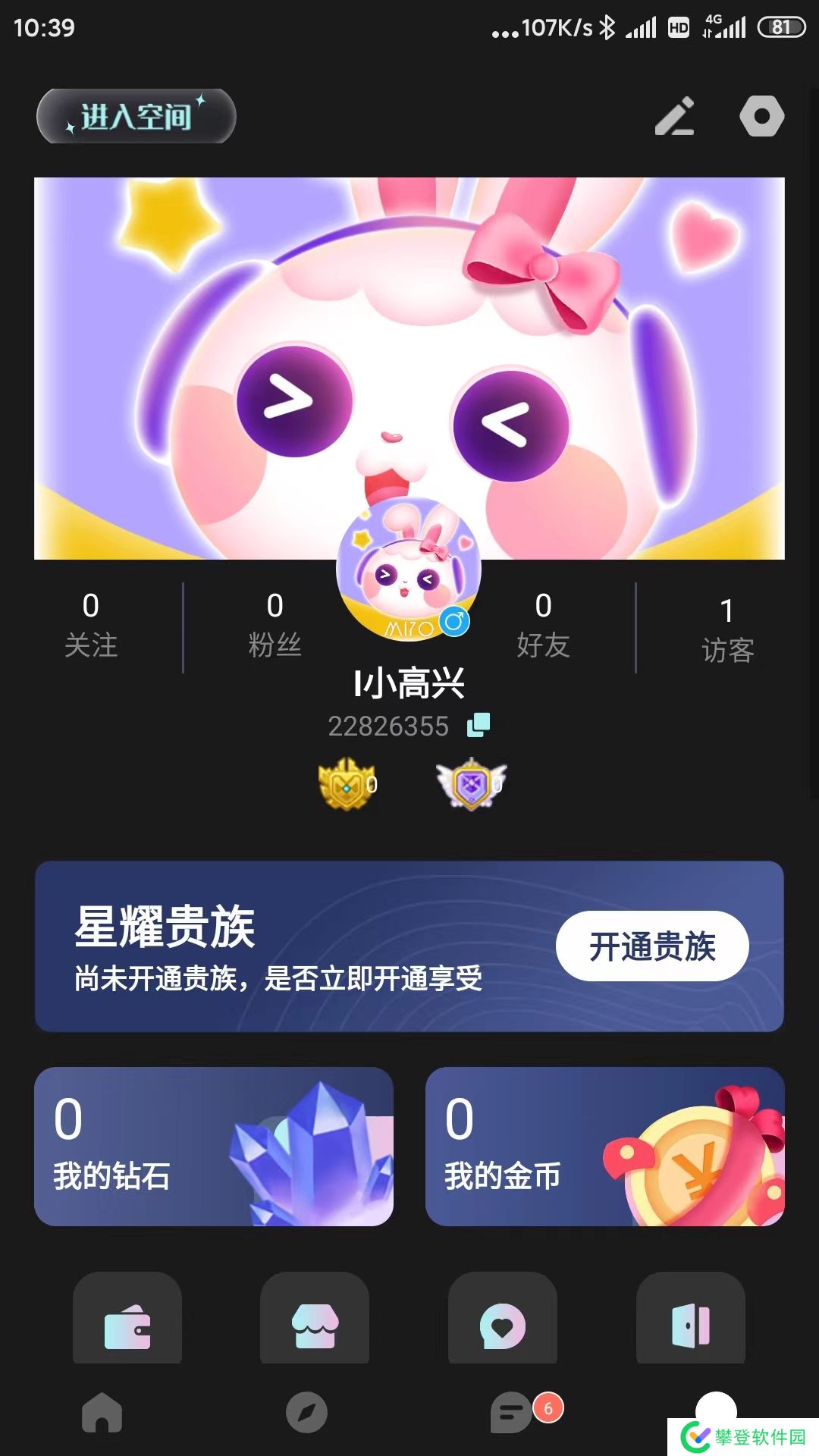Switch to the discover compass tab
The width and height of the screenshot is (819, 1456).
tap(306, 1412)
